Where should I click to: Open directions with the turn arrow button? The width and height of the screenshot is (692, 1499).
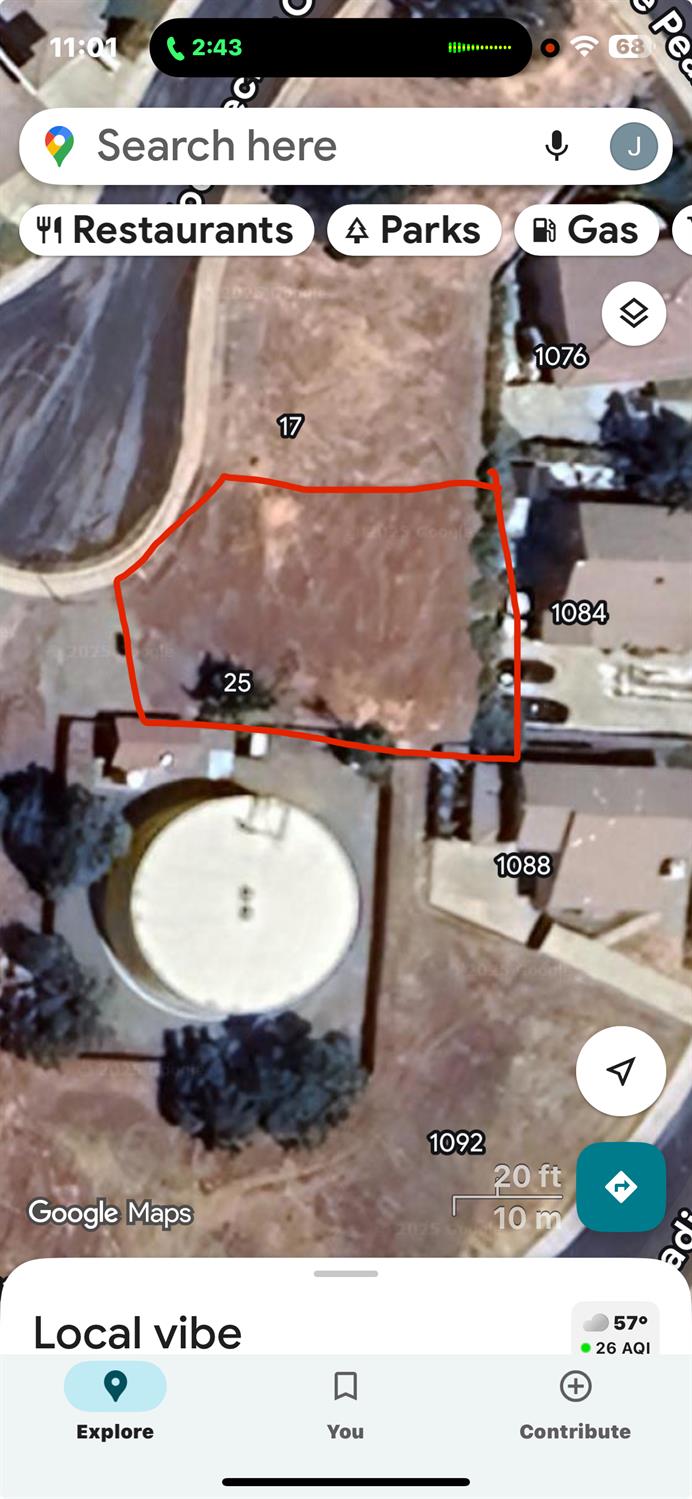621,1186
